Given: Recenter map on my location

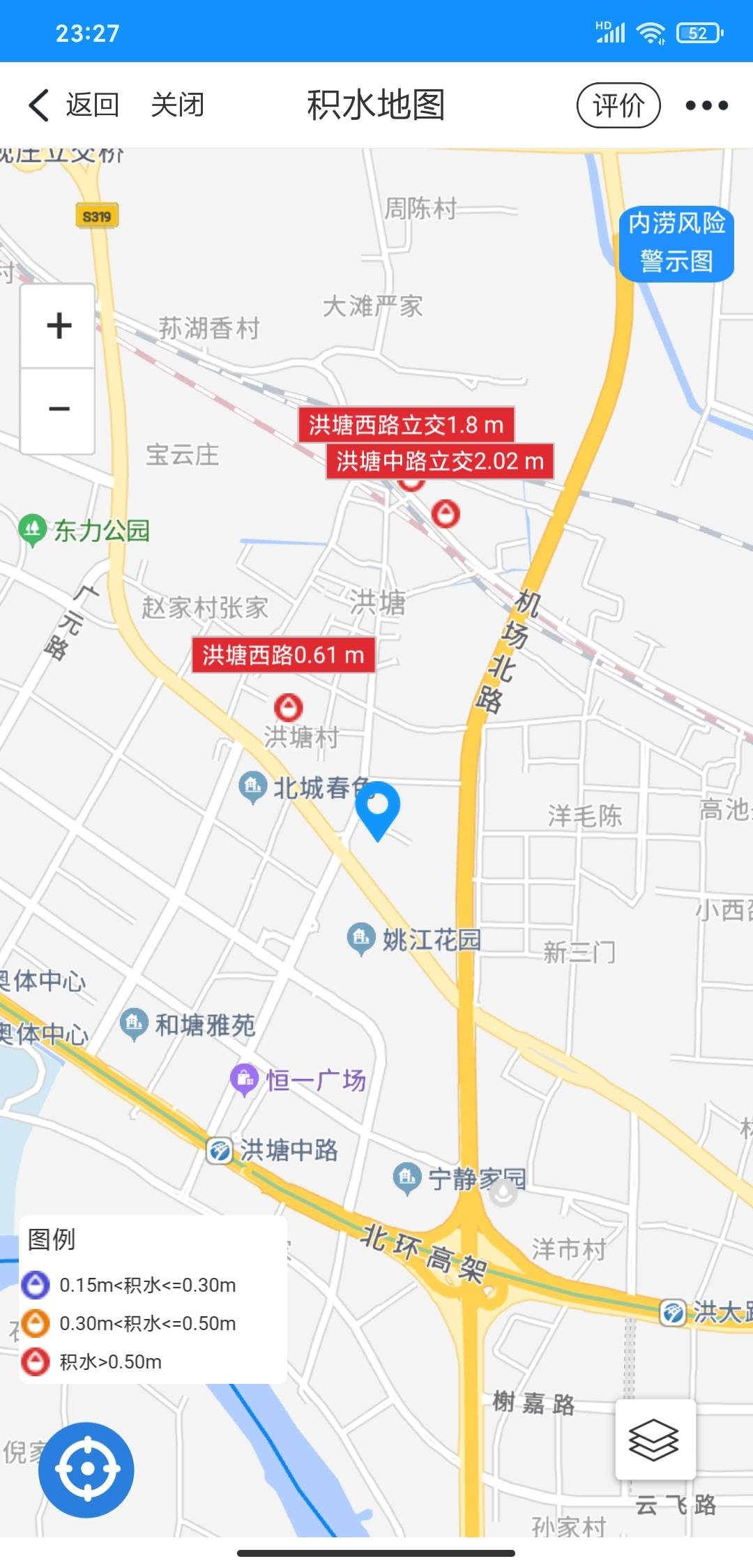Looking at the screenshot, I should pos(86,1470).
